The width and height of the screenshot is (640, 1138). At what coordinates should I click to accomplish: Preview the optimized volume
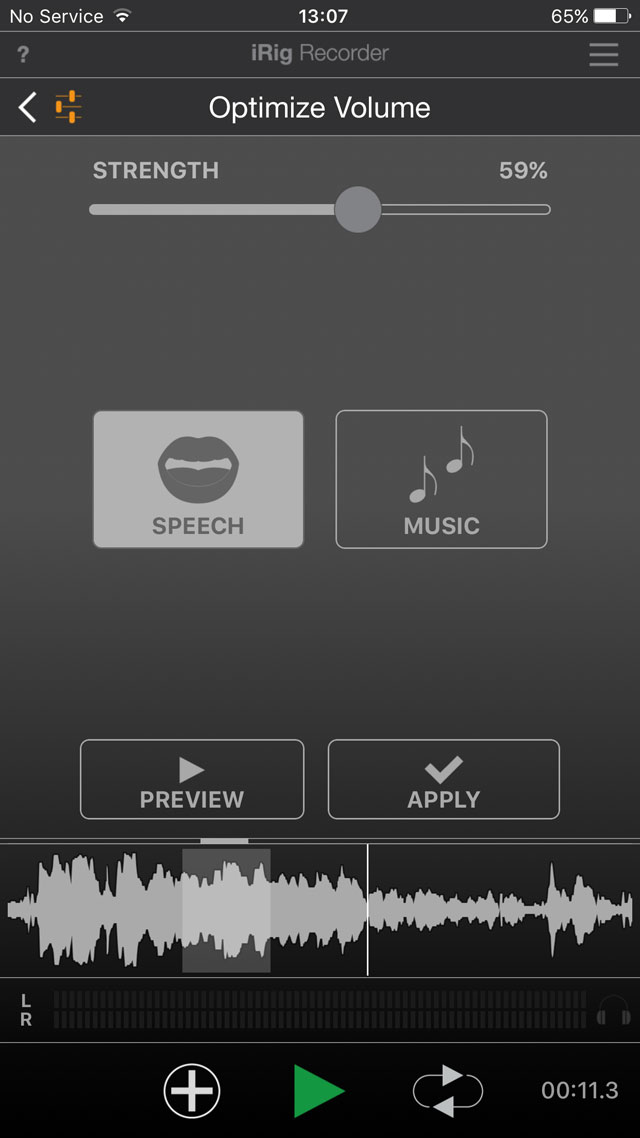point(192,779)
